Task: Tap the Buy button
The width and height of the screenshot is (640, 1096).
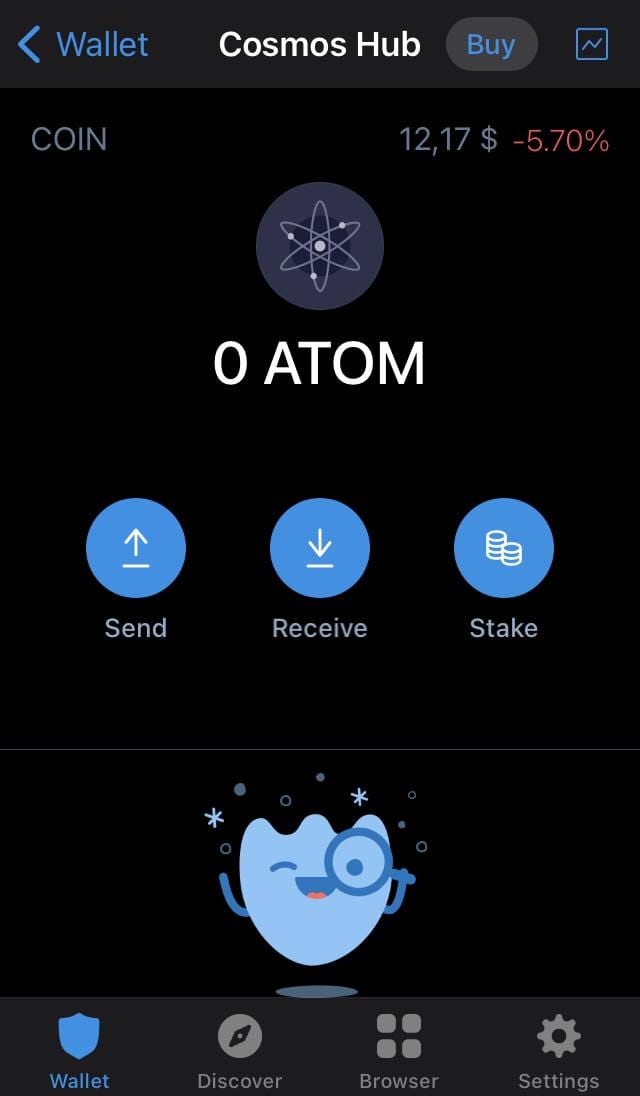Action: tap(491, 45)
